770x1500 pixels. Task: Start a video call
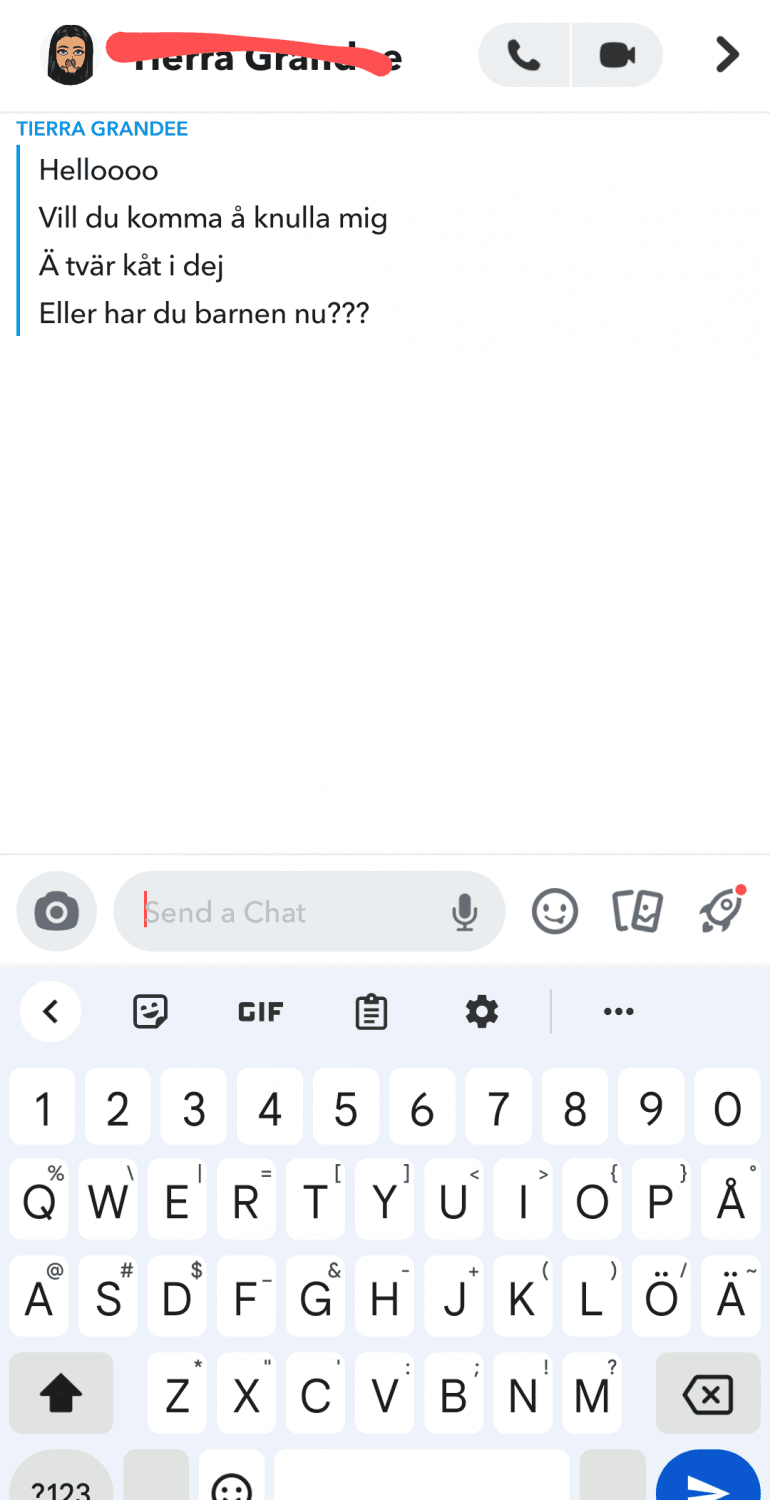[x=617, y=55]
